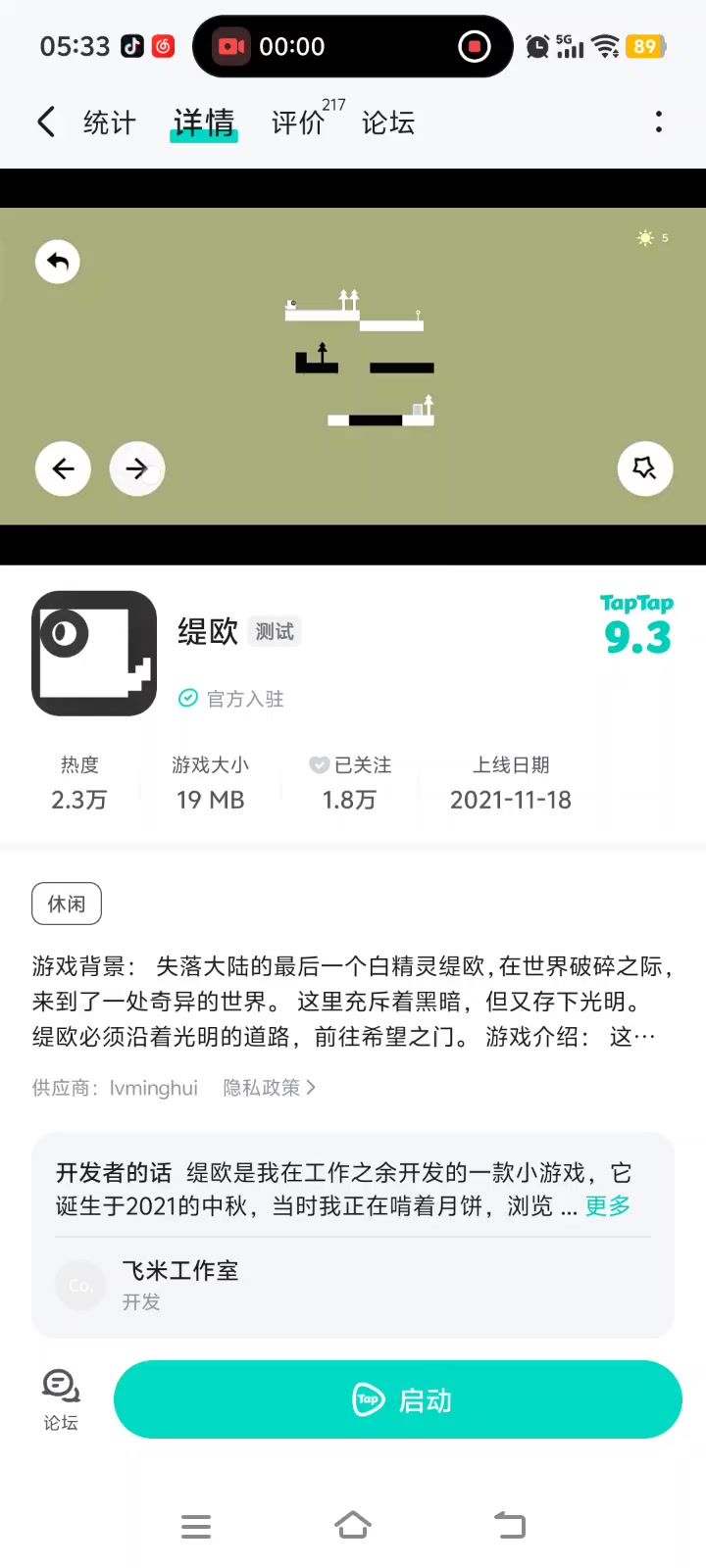The width and height of the screenshot is (706, 1568).
Task: Expand the developer note with 更多
Action: coord(608,1206)
